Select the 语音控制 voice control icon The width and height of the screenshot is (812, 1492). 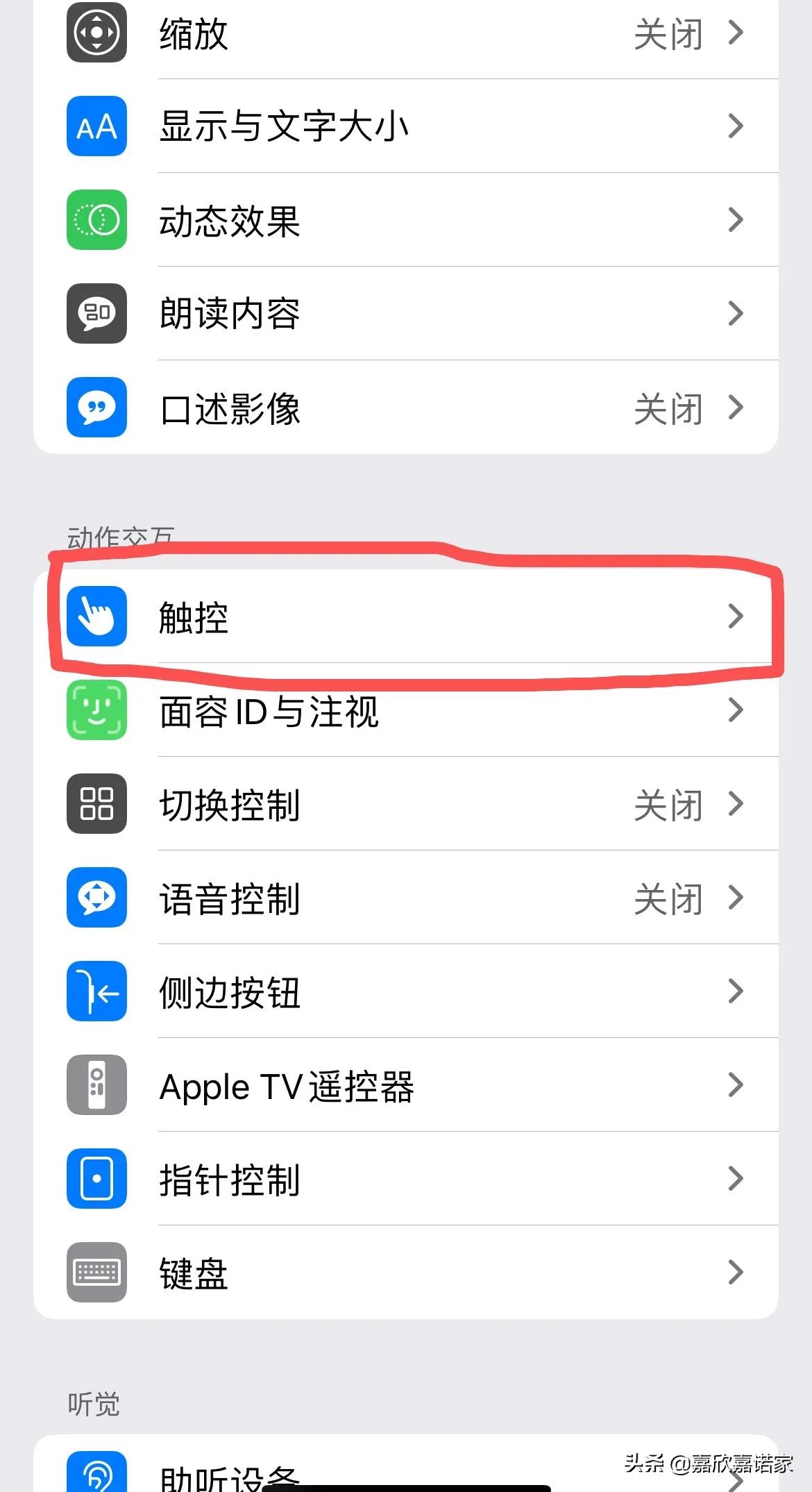(96, 898)
